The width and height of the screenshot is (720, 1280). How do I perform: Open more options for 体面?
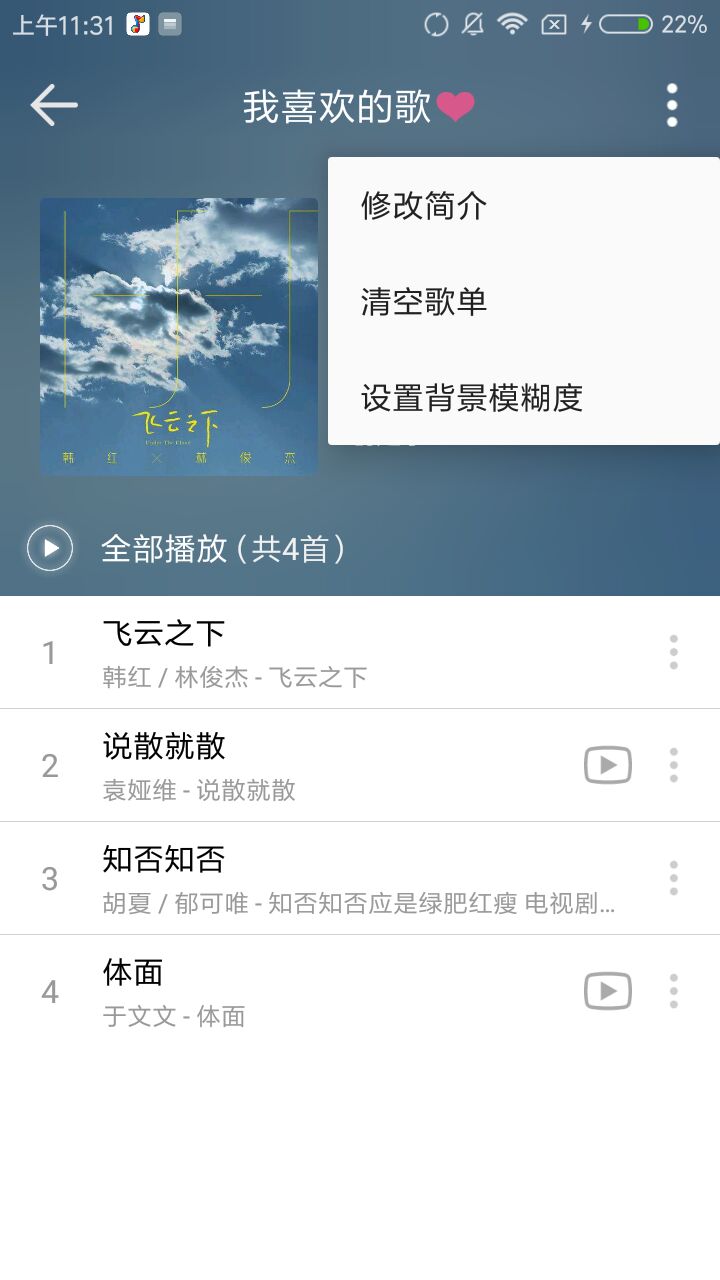coord(674,992)
